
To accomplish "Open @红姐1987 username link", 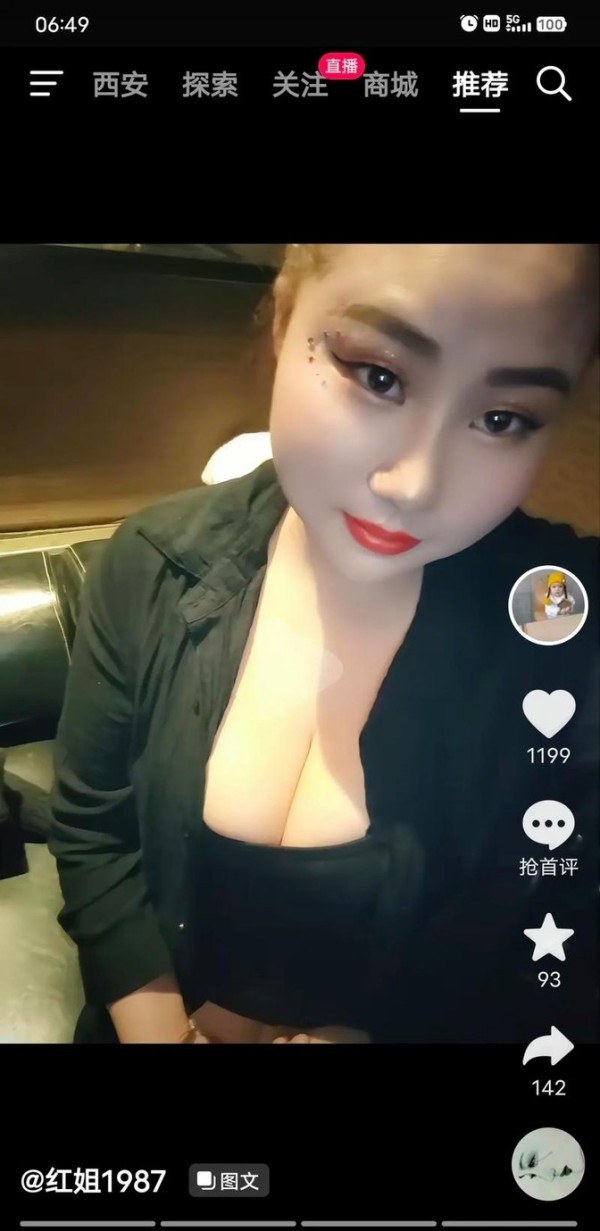I will coord(94,1180).
